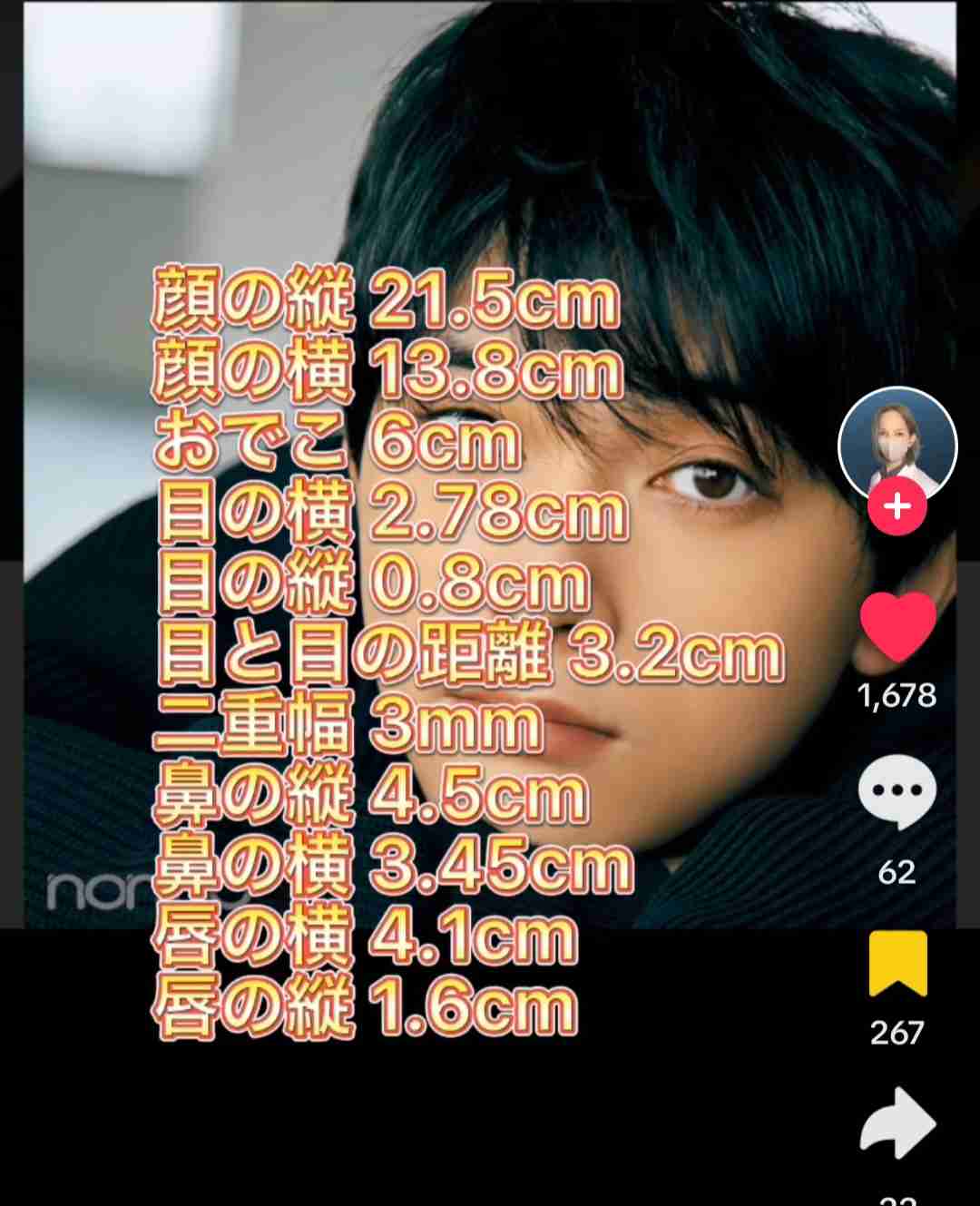Share this video with arrow icon

tap(897, 1123)
